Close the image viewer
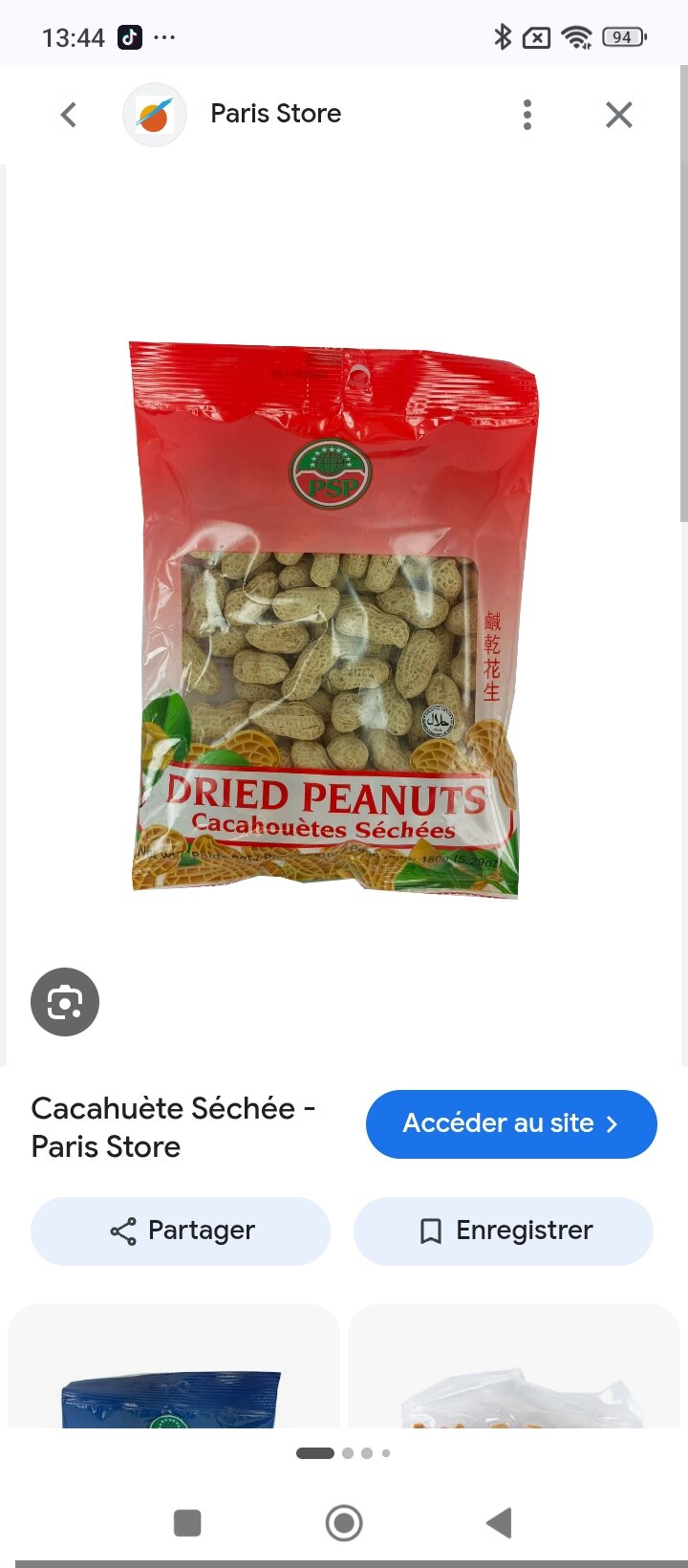This screenshot has height=1568, width=688. pos(619,115)
